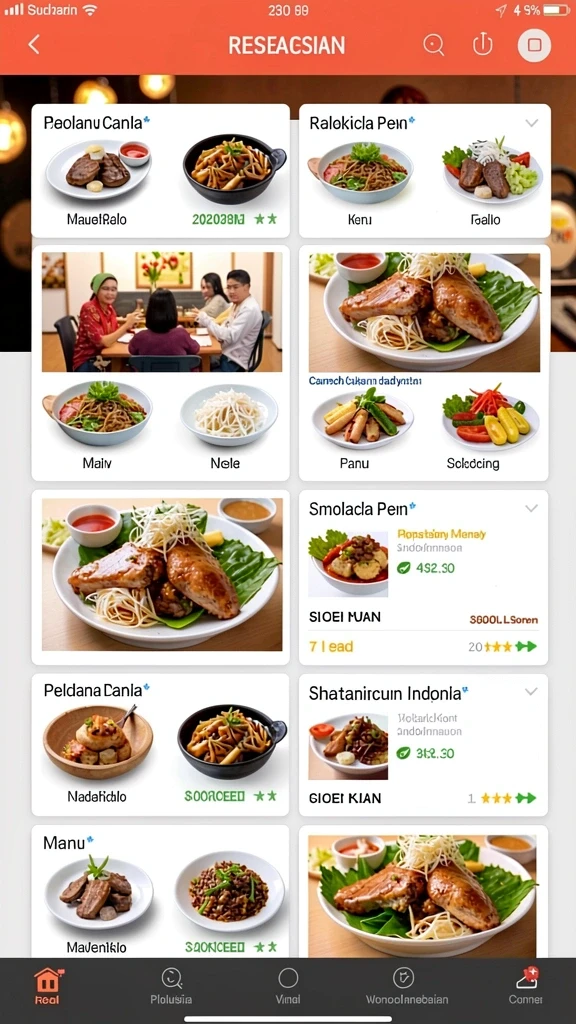Tap the rounded square icon in header
This screenshot has height=1024, width=576.
[x=534, y=45]
